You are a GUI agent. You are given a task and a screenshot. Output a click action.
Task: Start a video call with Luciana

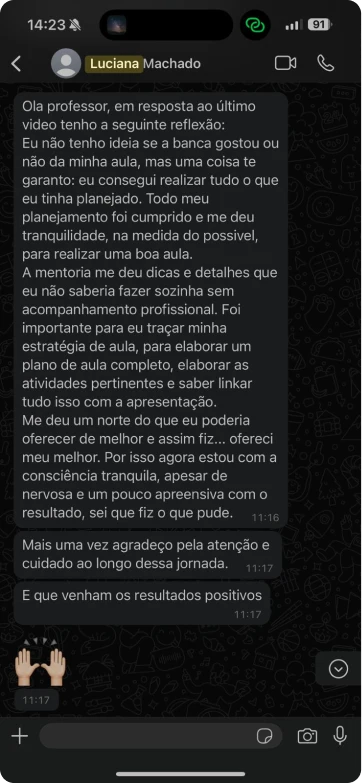286,63
